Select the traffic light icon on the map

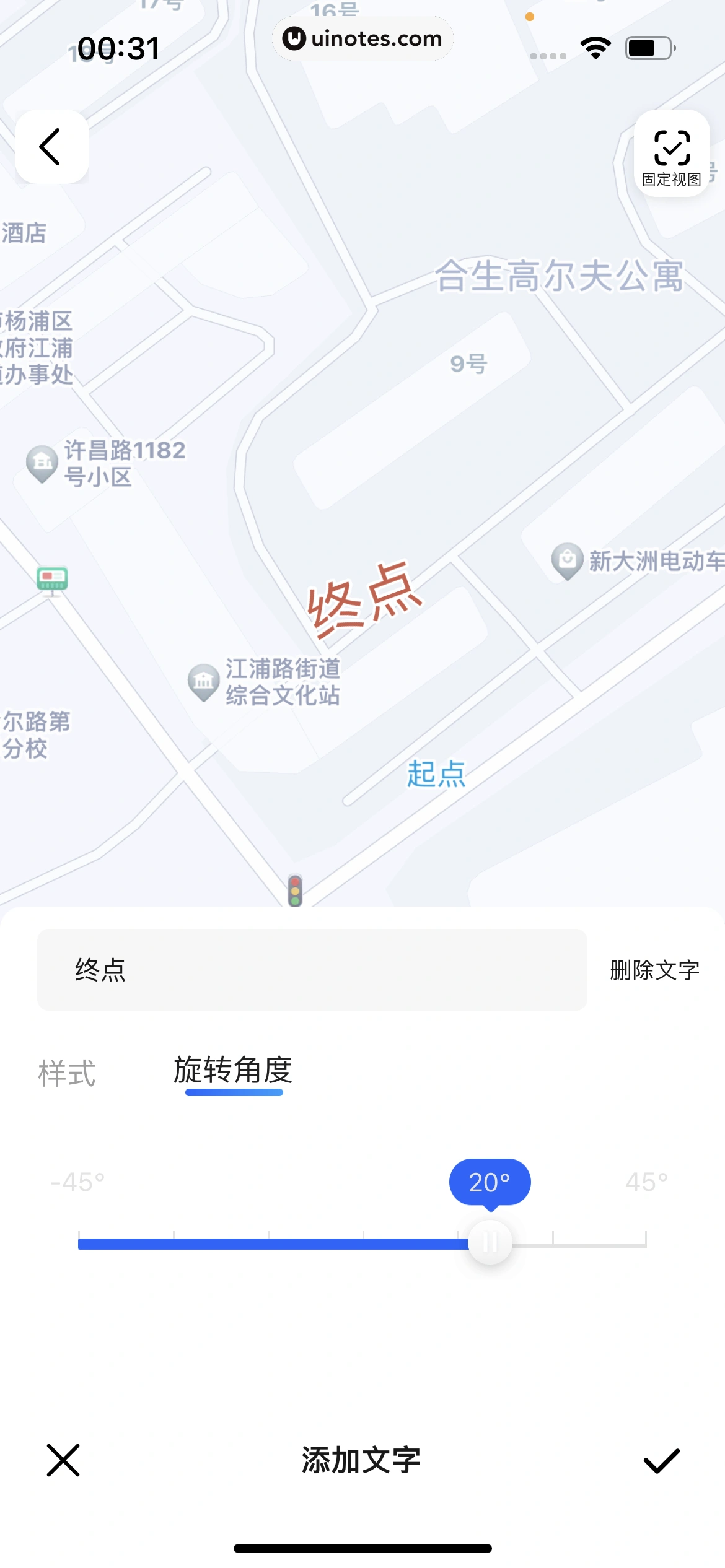coord(296,890)
